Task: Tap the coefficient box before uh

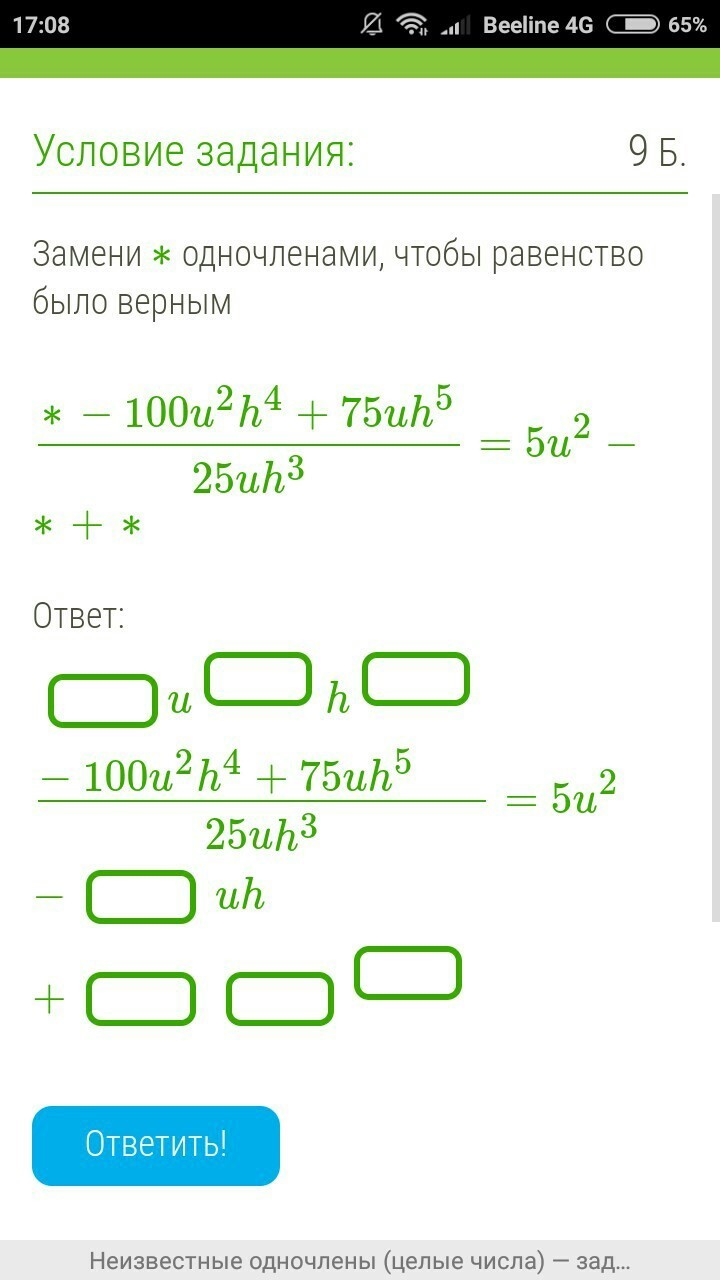Action: pos(141,896)
